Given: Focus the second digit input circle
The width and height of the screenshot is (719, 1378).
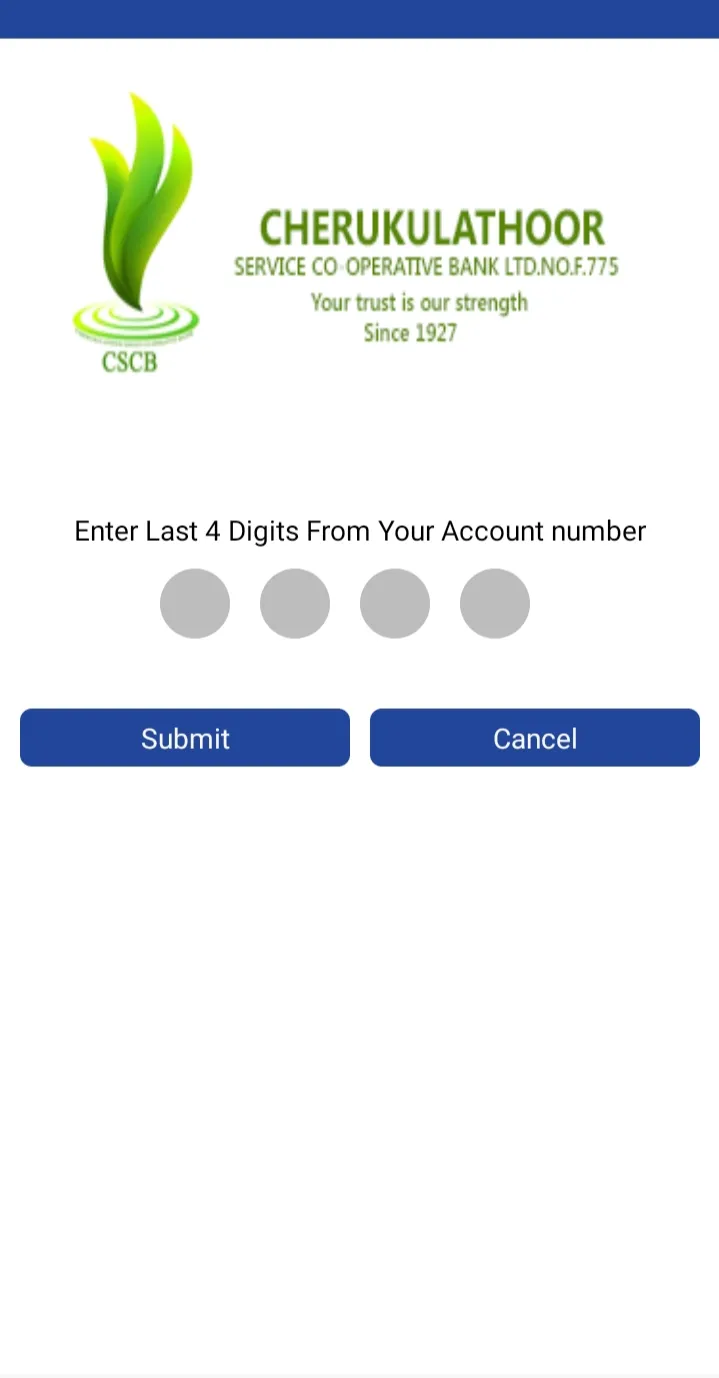Looking at the screenshot, I should point(295,603).
